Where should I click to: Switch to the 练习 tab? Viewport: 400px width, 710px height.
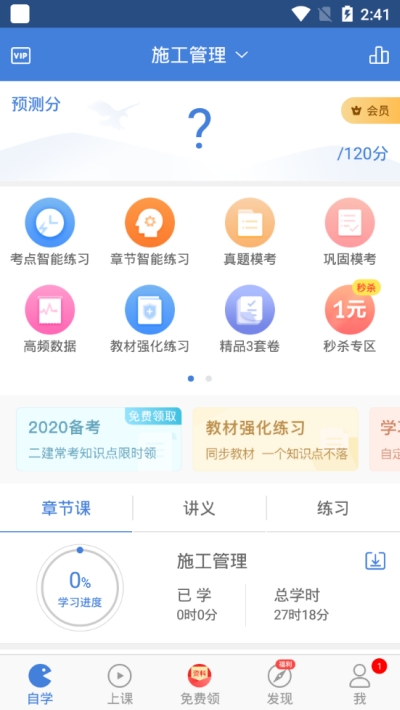(x=333, y=509)
